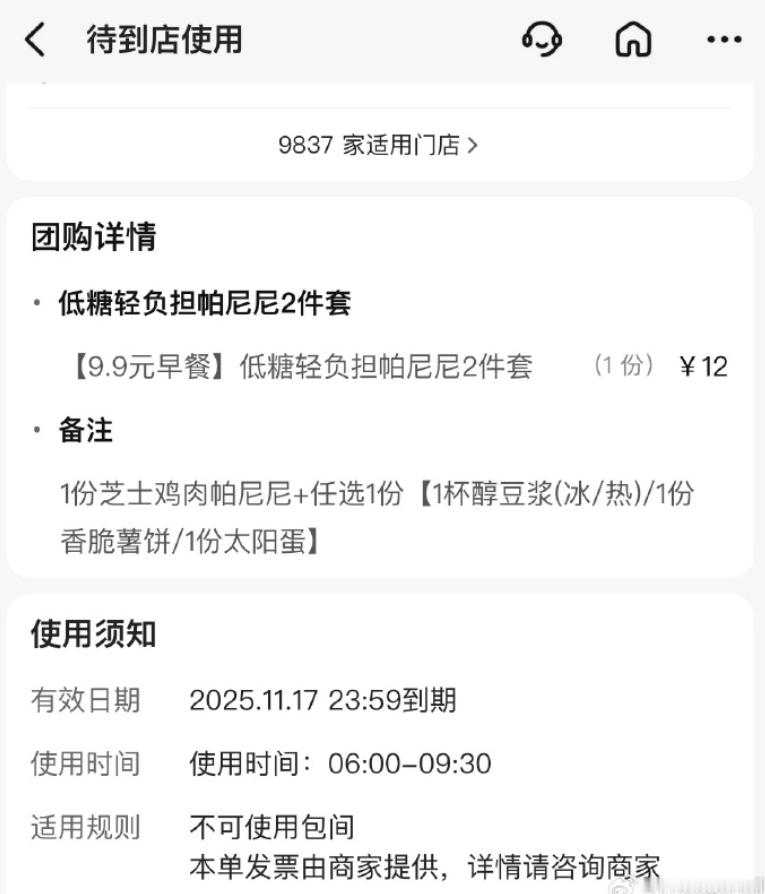Image resolution: width=765 pixels, height=894 pixels.
Task: Tap the chevron beside 9837 家适用门店
Action: [477, 145]
